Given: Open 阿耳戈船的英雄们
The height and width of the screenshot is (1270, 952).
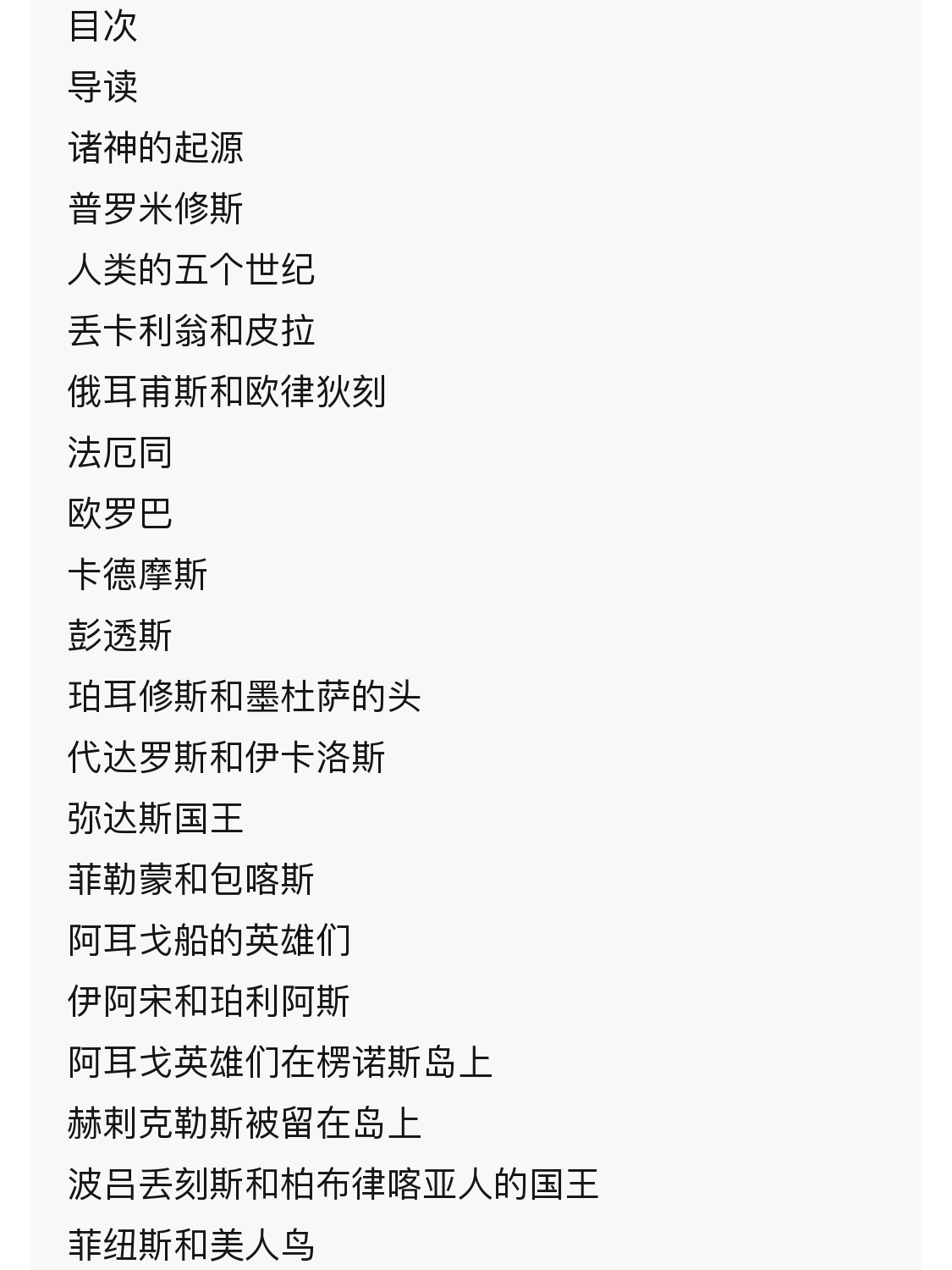Looking at the screenshot, I should pyautogui.click(x=209, y=941).
